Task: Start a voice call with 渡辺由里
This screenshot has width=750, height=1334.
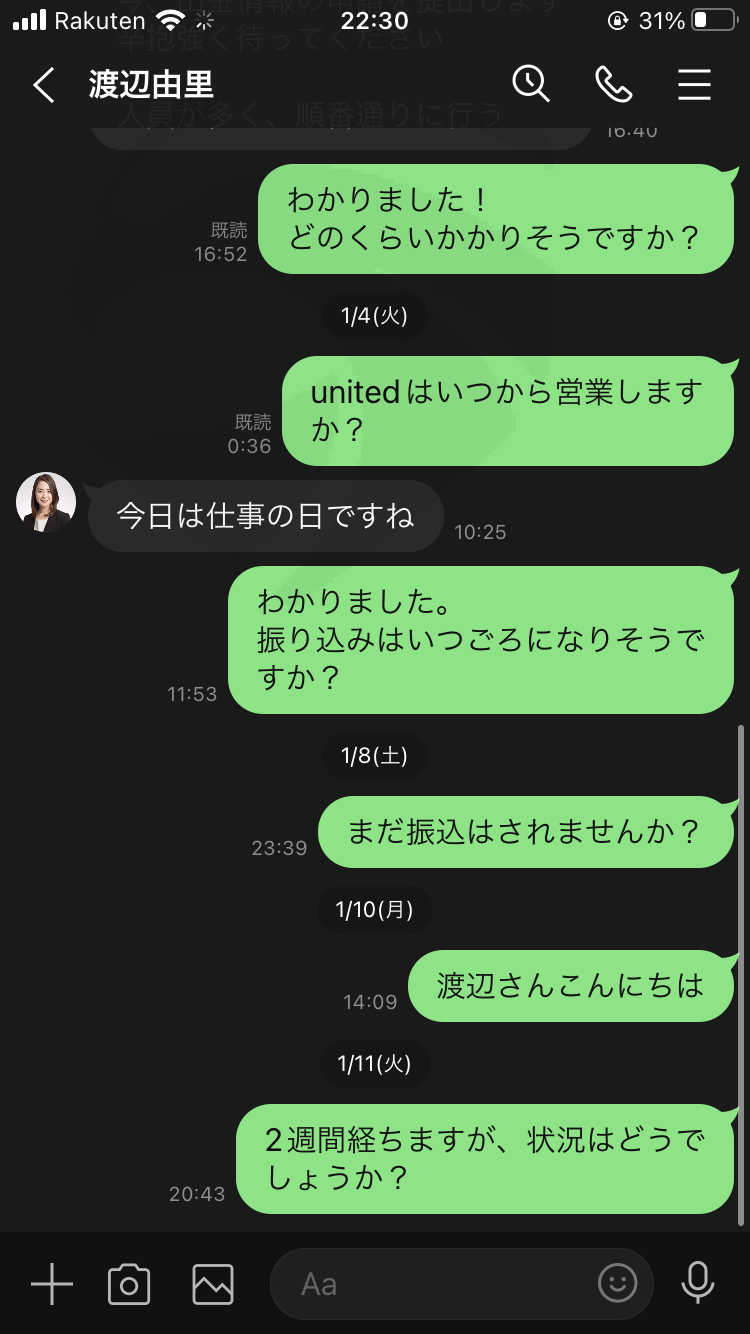Action: click(613, 84)
